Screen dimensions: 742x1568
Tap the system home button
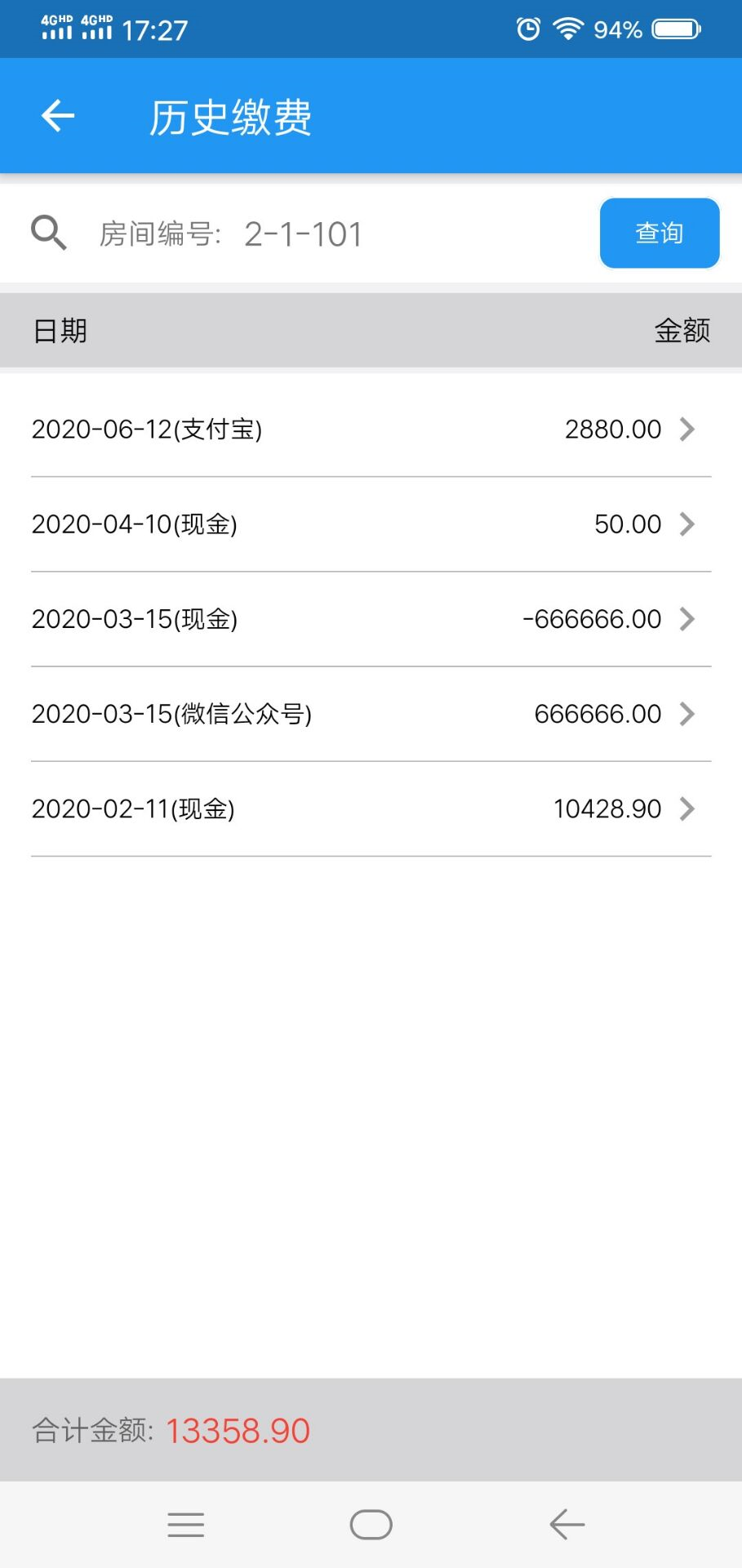[x=371, y=1525]
